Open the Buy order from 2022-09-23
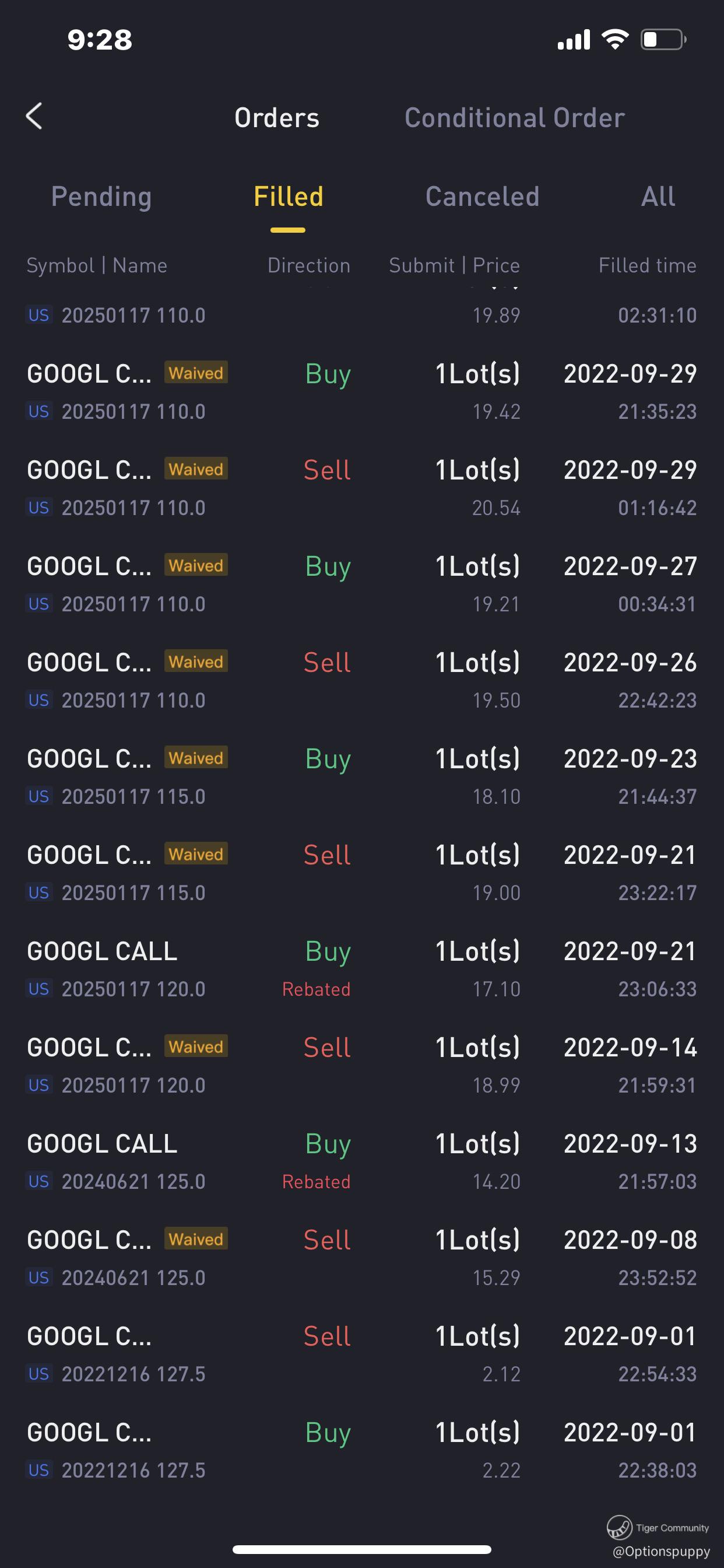 pos(361,776)
